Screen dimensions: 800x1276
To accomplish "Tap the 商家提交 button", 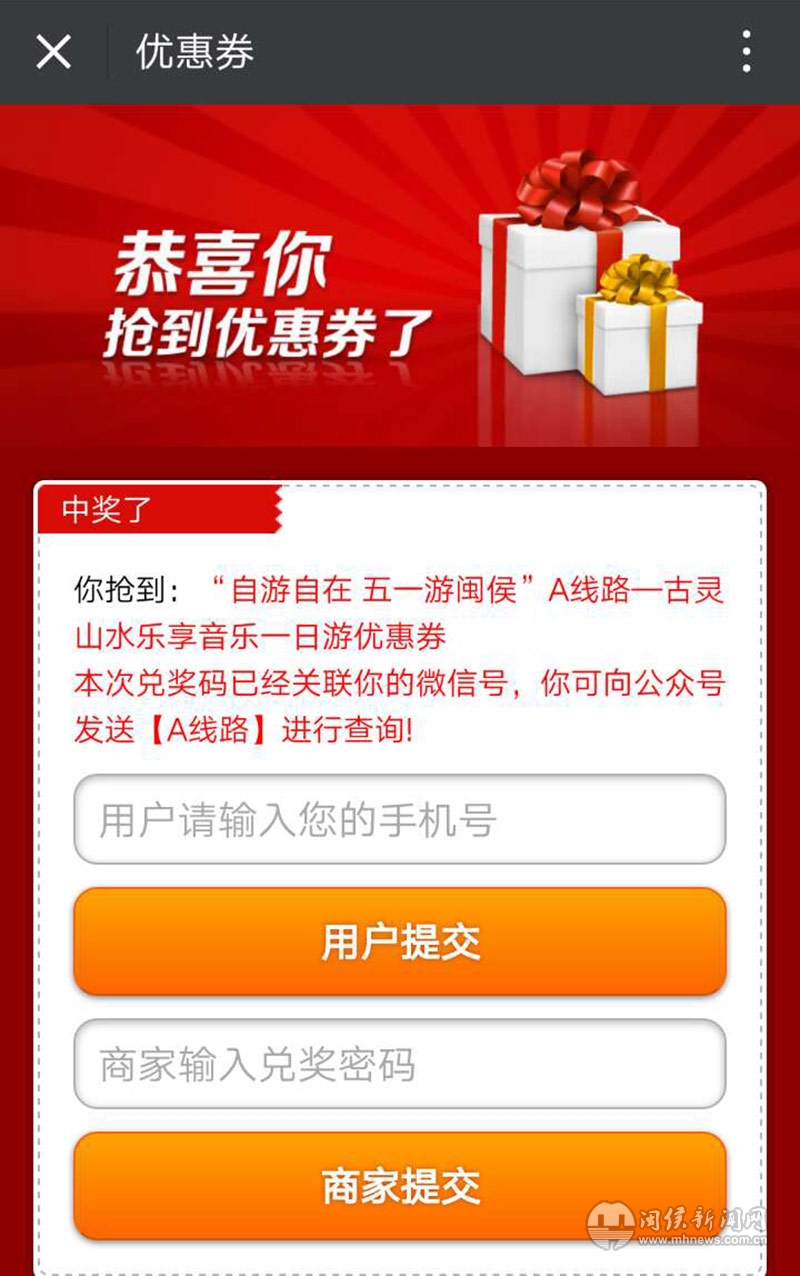I will pyautogui.click(x=399, y=1186).
